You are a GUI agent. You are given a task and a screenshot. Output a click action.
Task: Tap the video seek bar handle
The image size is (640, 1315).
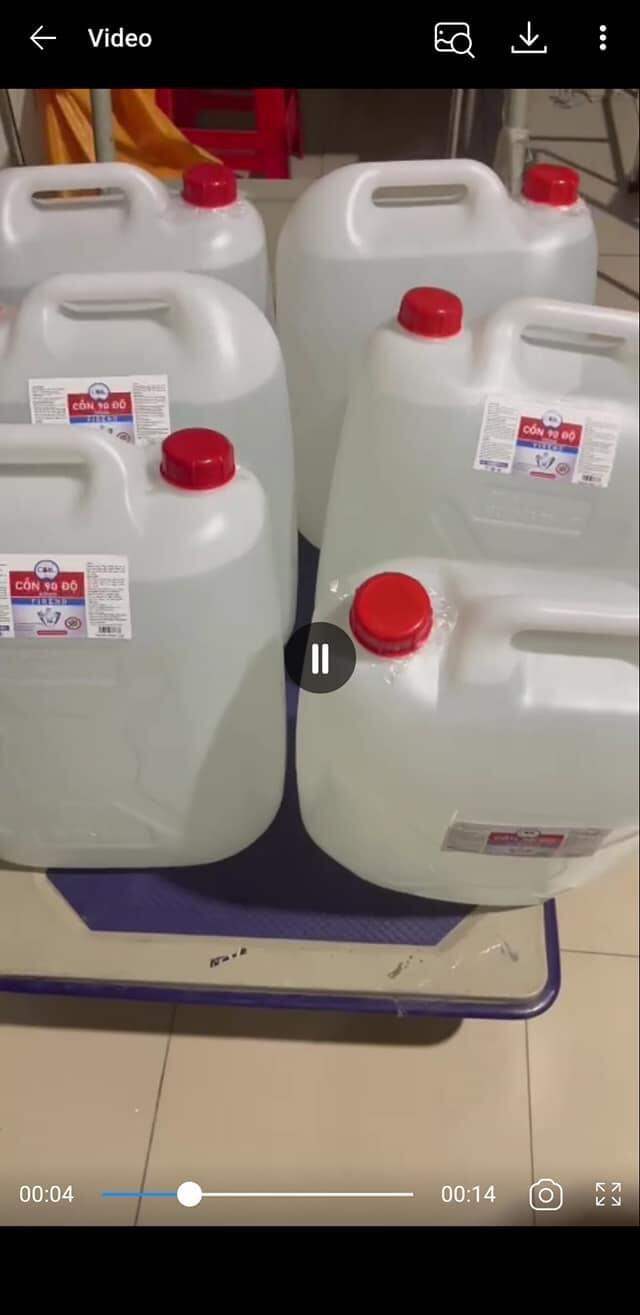189,1194
